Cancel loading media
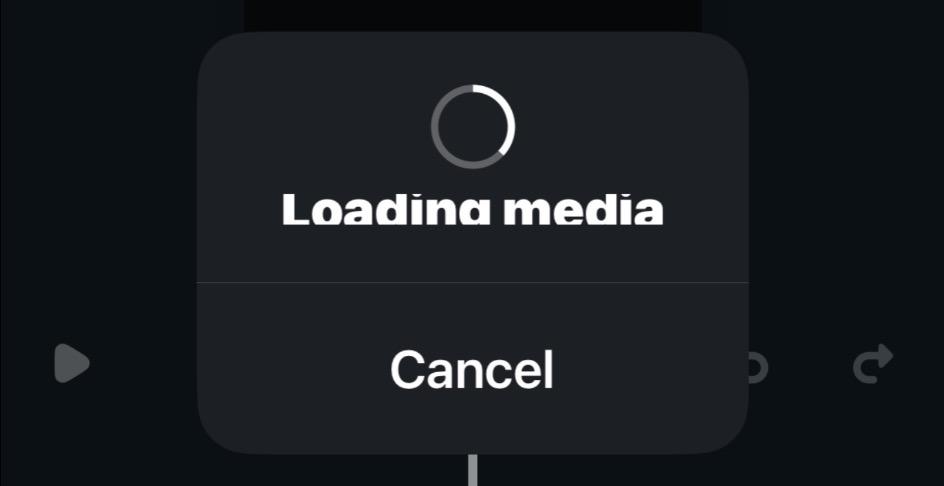This screenshot has width=944, height=486. point(471,369)
